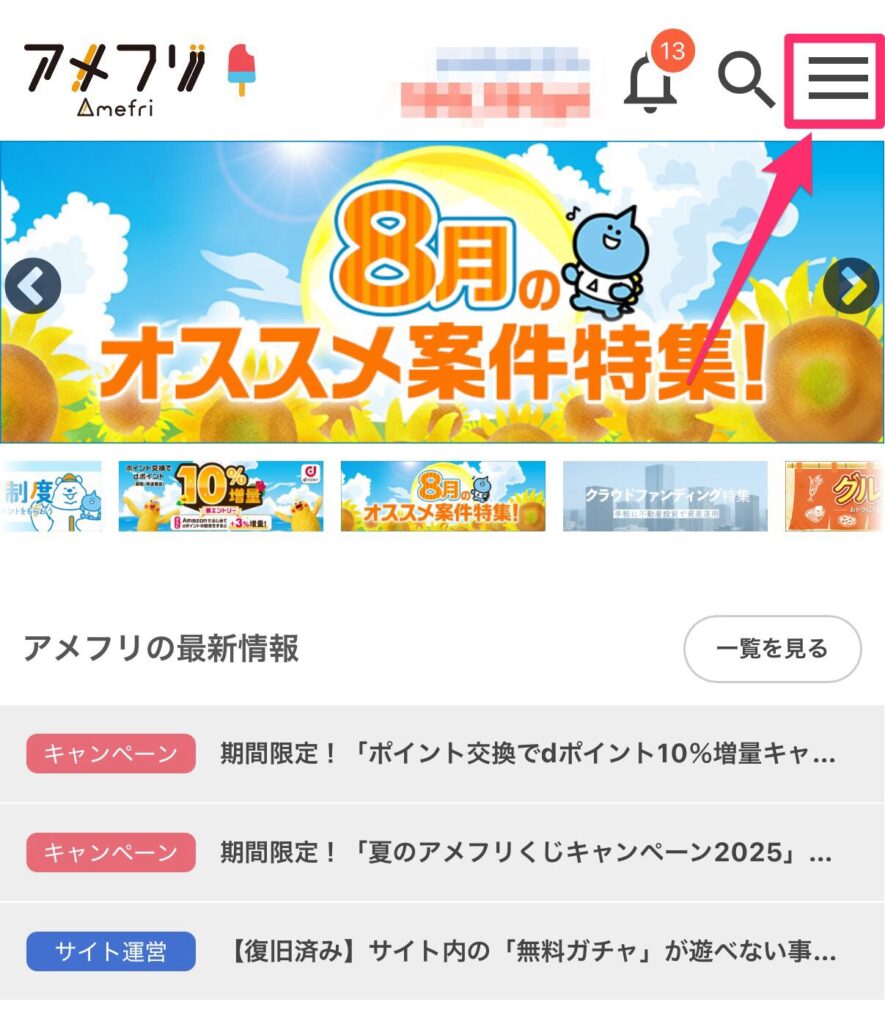This screenshot has height=1024, width=885.
Task: Select the small 8月のオススメ案件特集 thumbnail
Action: 443,496
